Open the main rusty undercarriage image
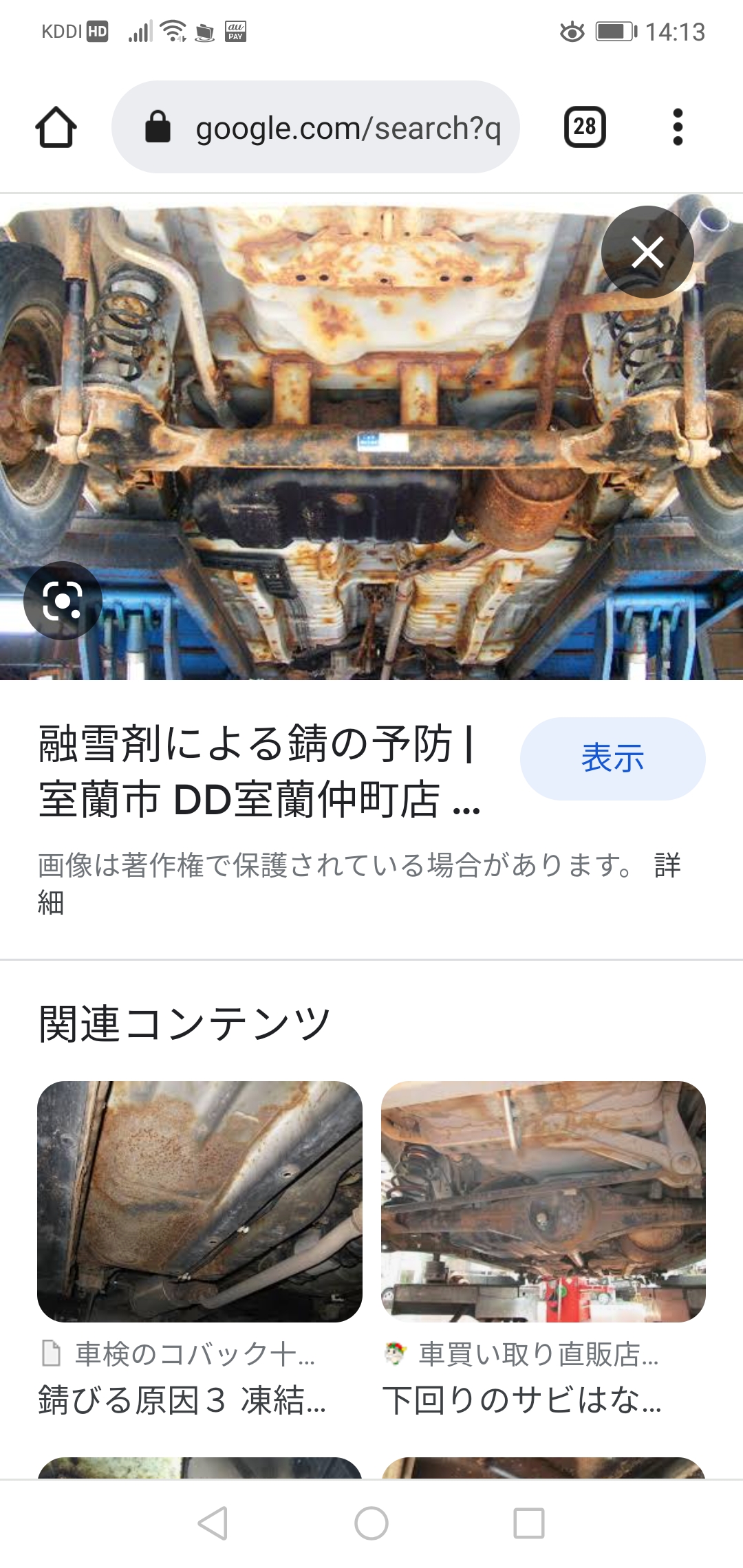The width and height of the screenshot is (743, 1568). [x=371, y=440]
